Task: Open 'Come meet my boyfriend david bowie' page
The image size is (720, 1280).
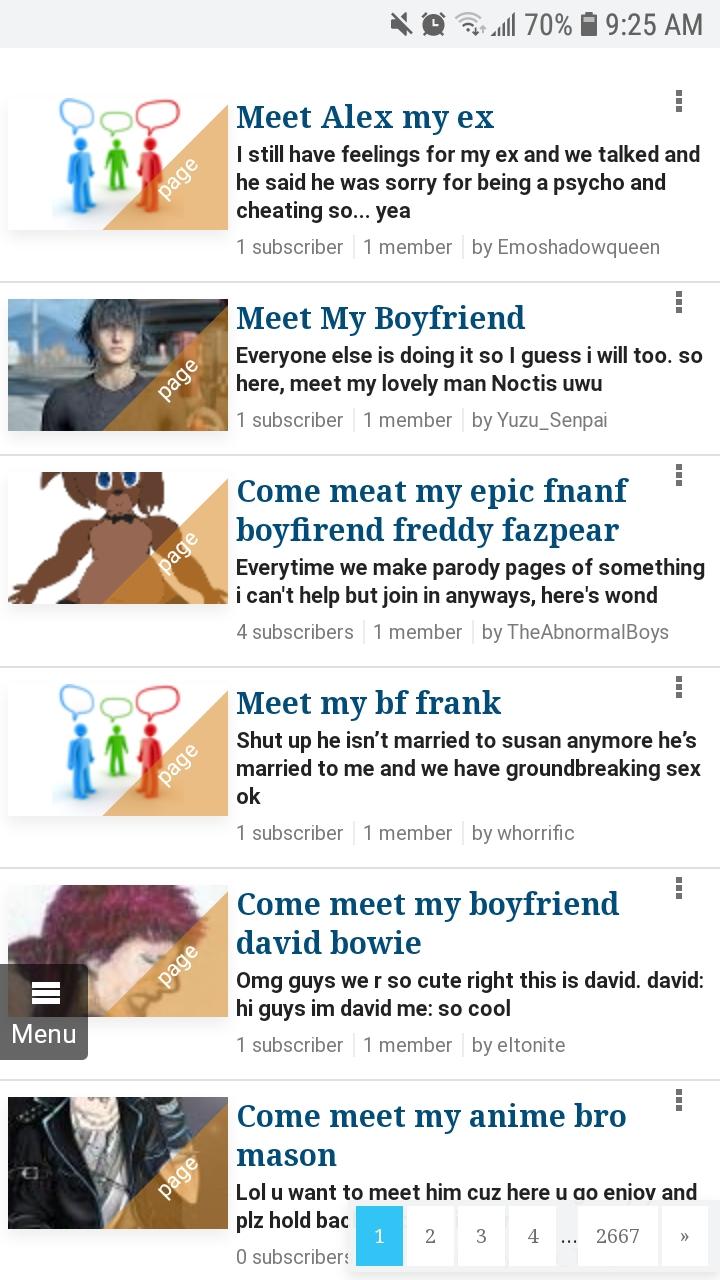Action: (x=427, y=923)
